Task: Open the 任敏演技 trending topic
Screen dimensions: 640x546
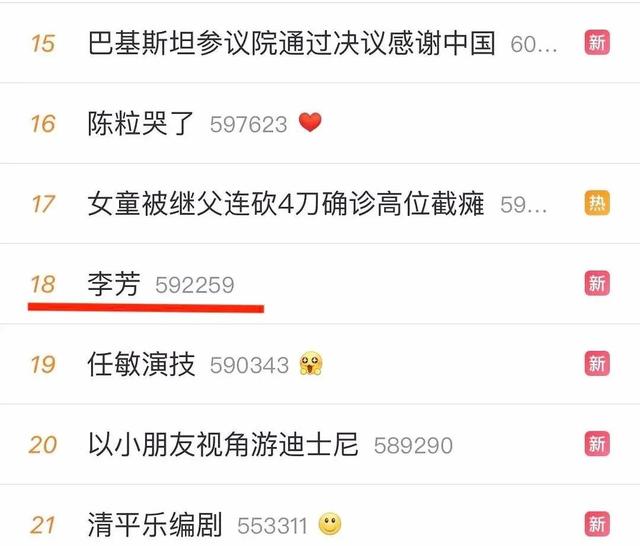Action: [141, 364]
